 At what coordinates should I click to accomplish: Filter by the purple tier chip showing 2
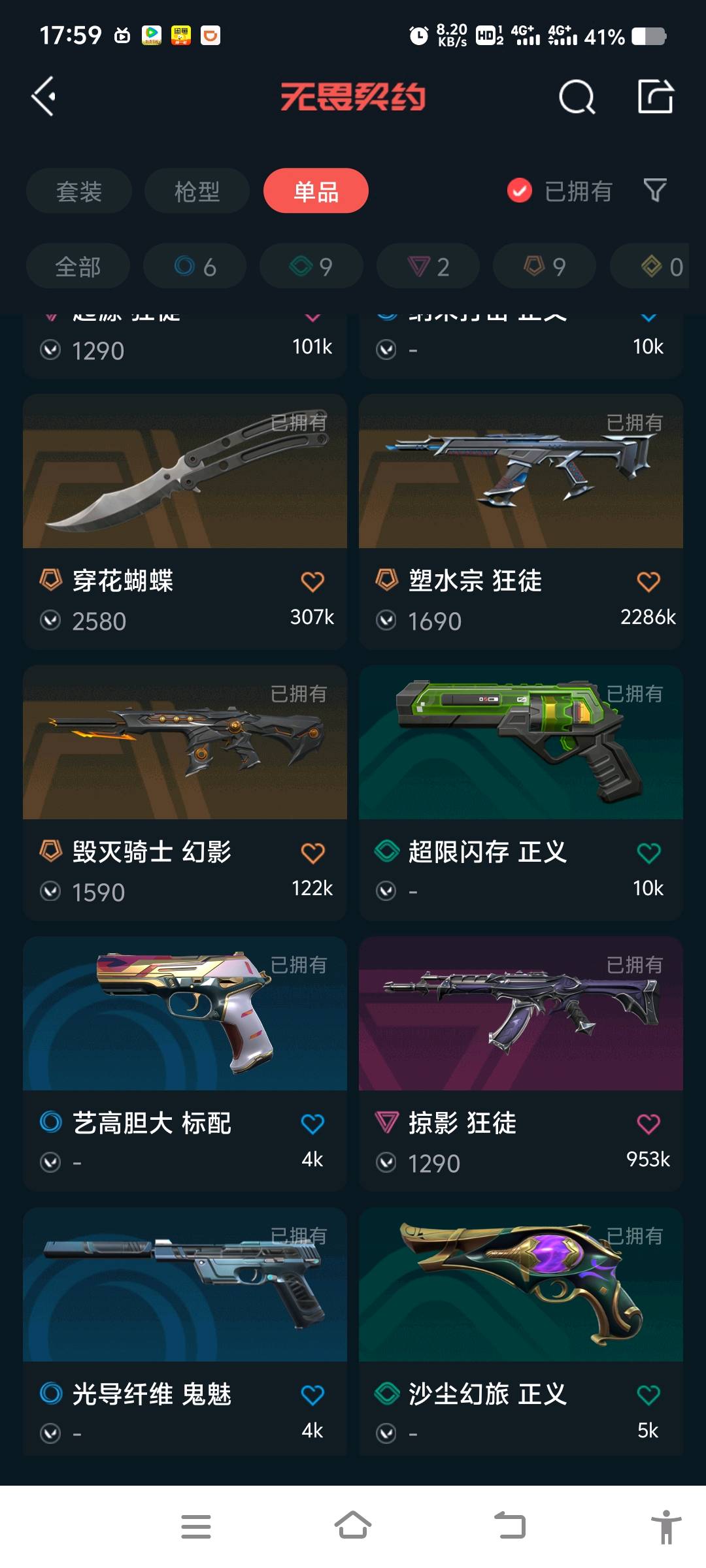point(428,266)
